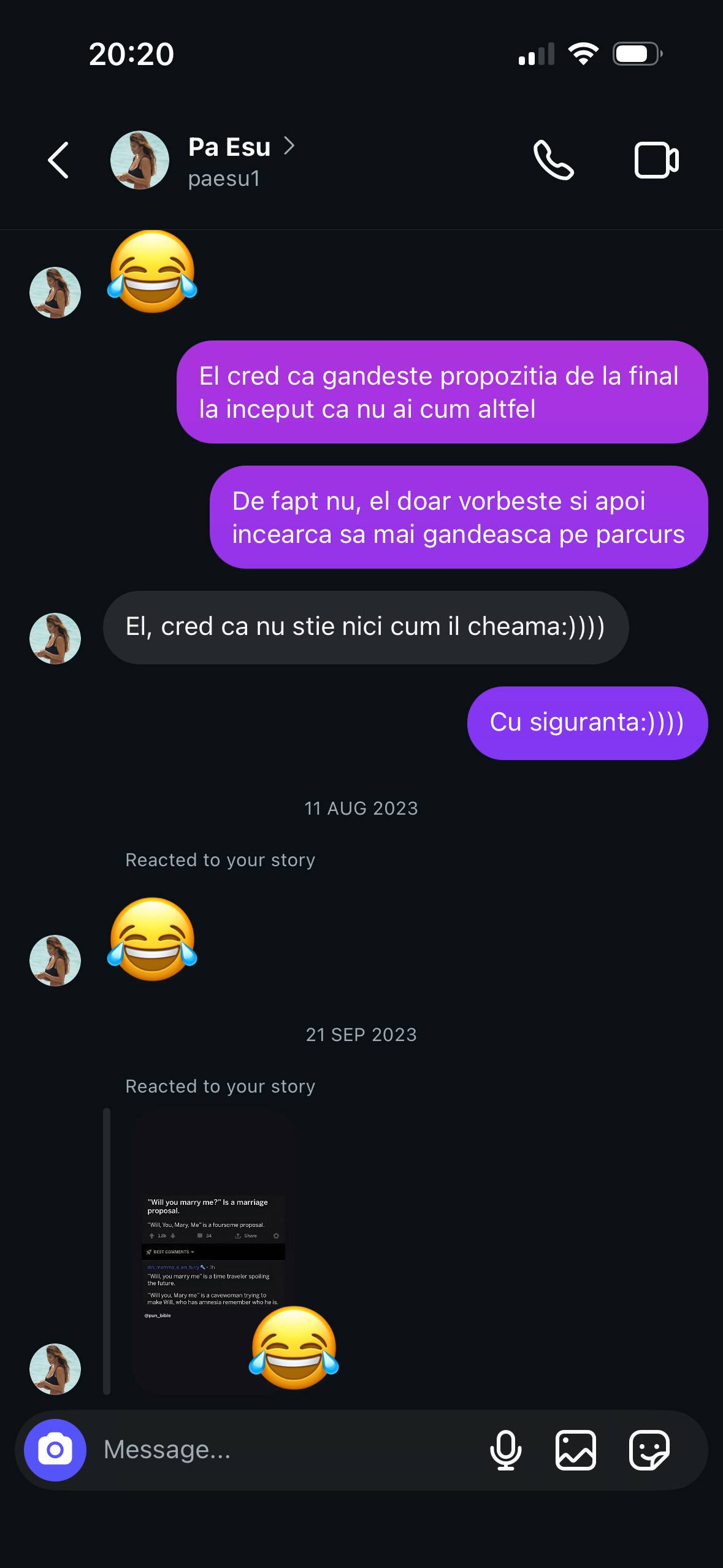
Task: Start a video call with Pa Esu
Action: pyautogui.click(x=656, y=161)
